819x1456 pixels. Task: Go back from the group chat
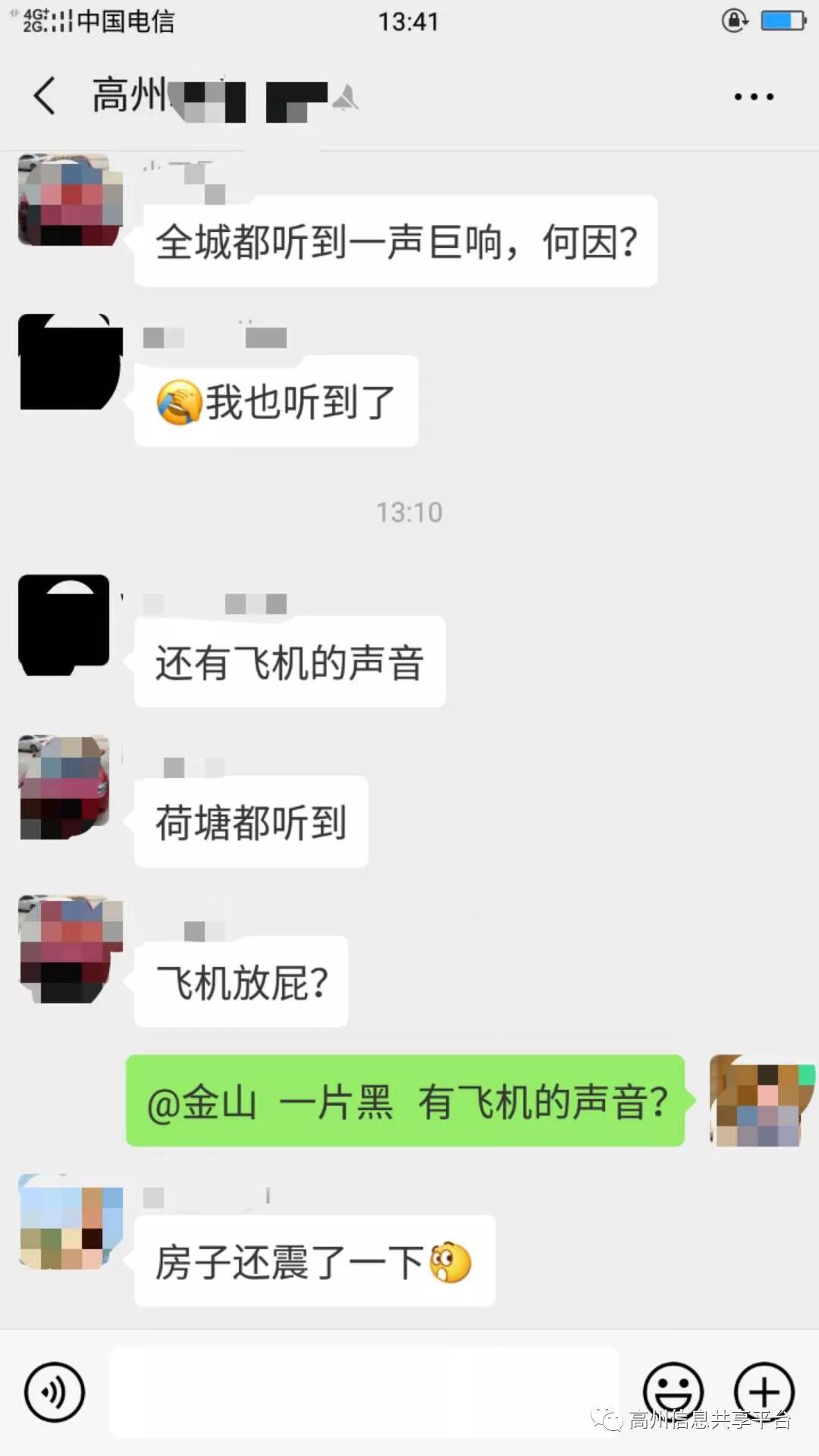tap(44, 96)
